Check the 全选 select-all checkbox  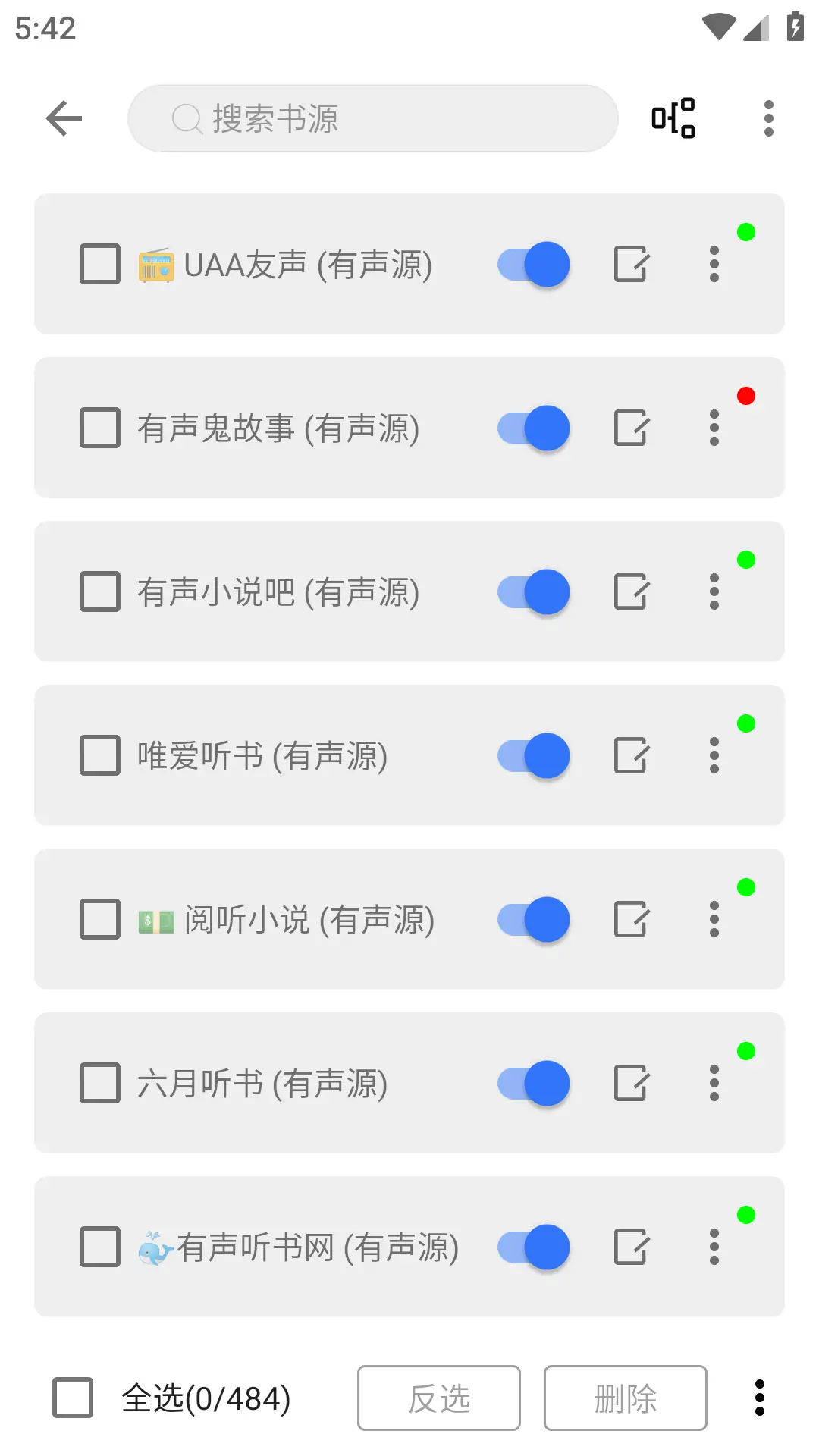tap(71, 1398)
